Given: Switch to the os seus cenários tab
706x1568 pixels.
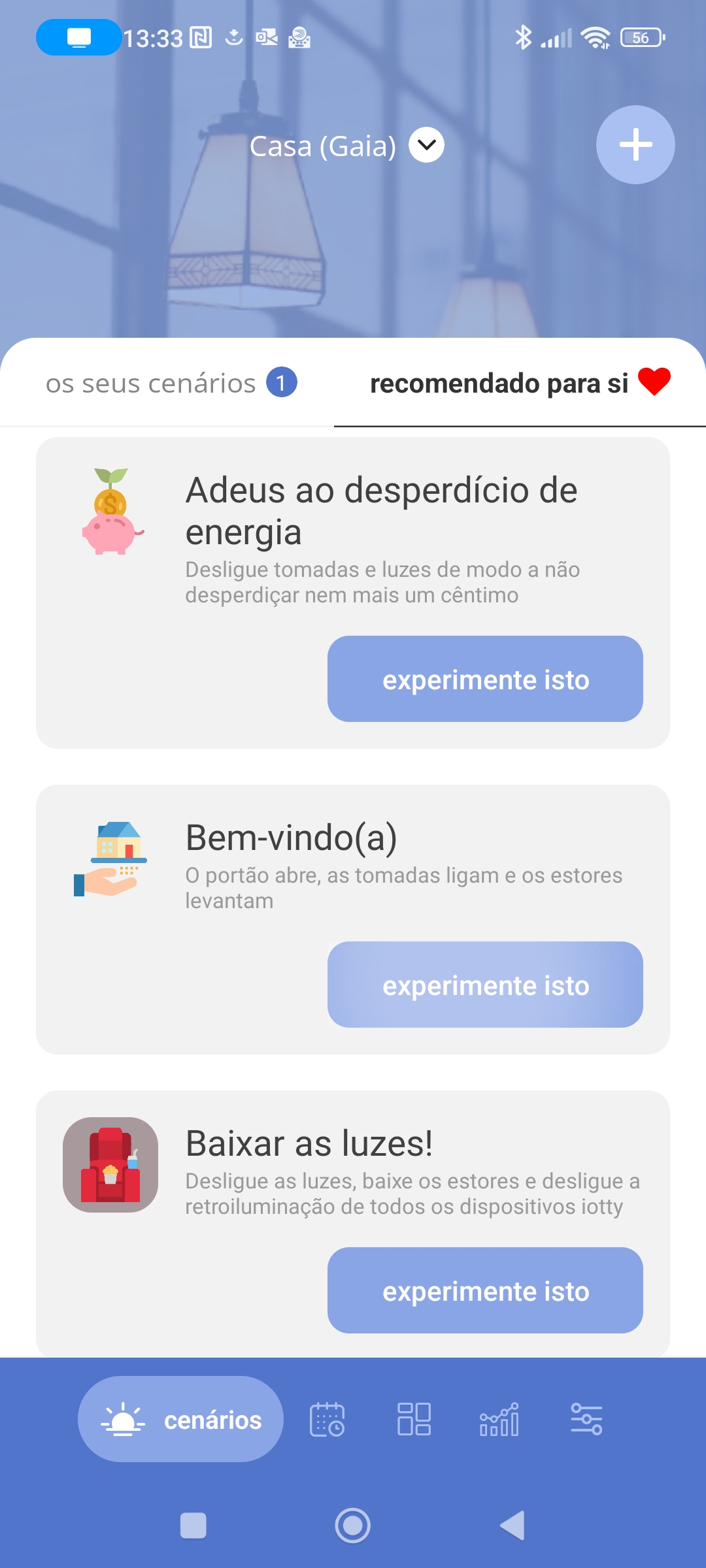Looking at the screenshot, I should point(171,384).
